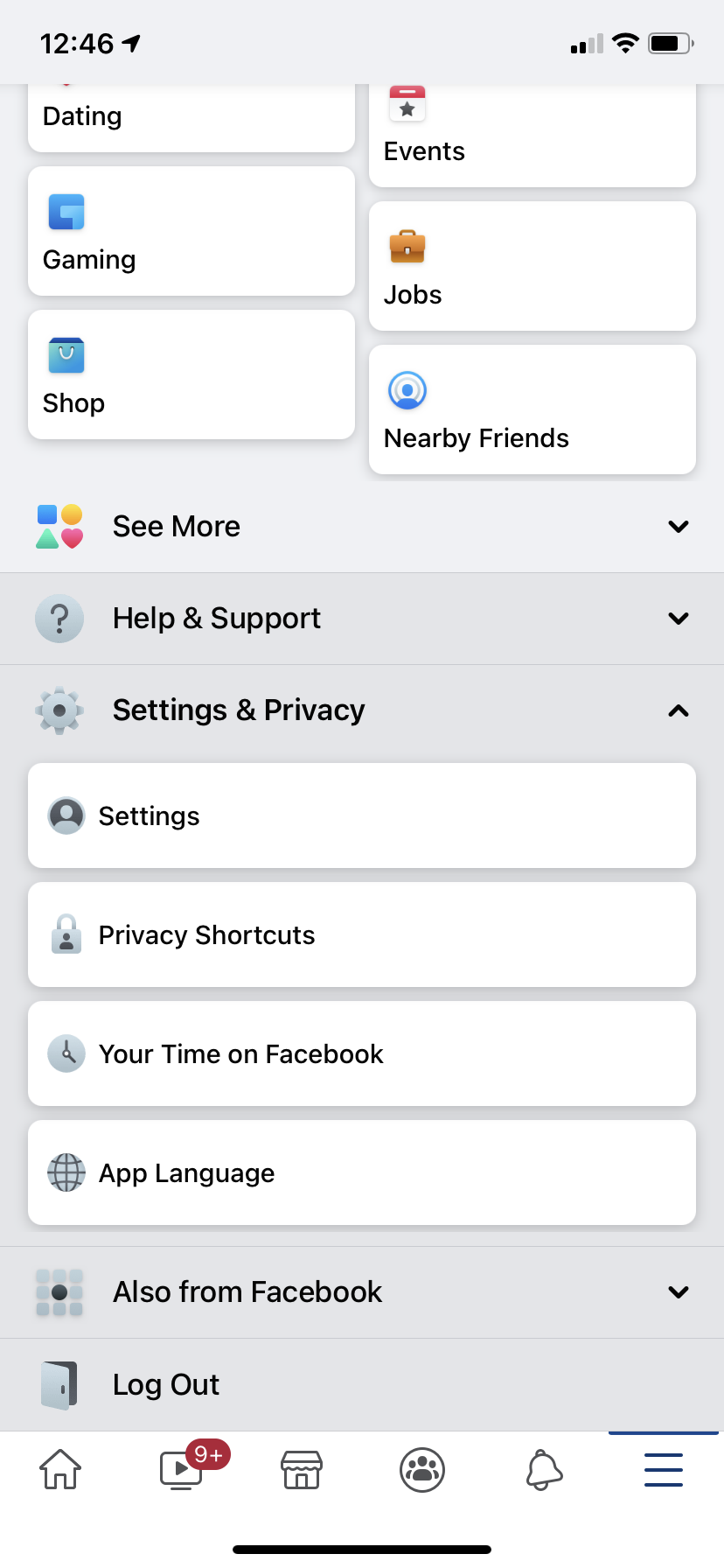Viewport: 724px width, 1568px height.
Task: Go to the Home feed tab
Action: 60,1469
